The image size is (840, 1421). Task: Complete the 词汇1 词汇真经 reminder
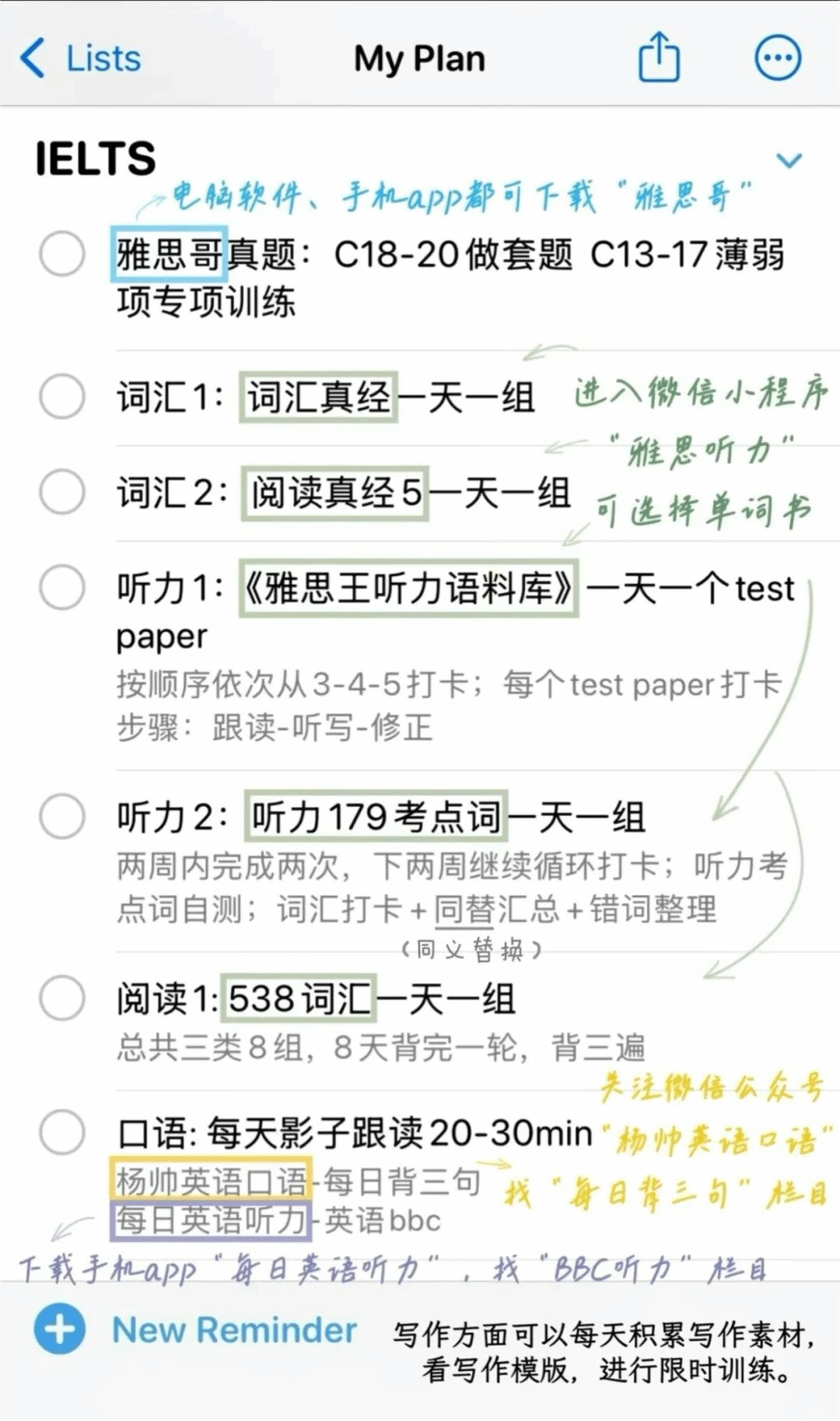point(62,396)
